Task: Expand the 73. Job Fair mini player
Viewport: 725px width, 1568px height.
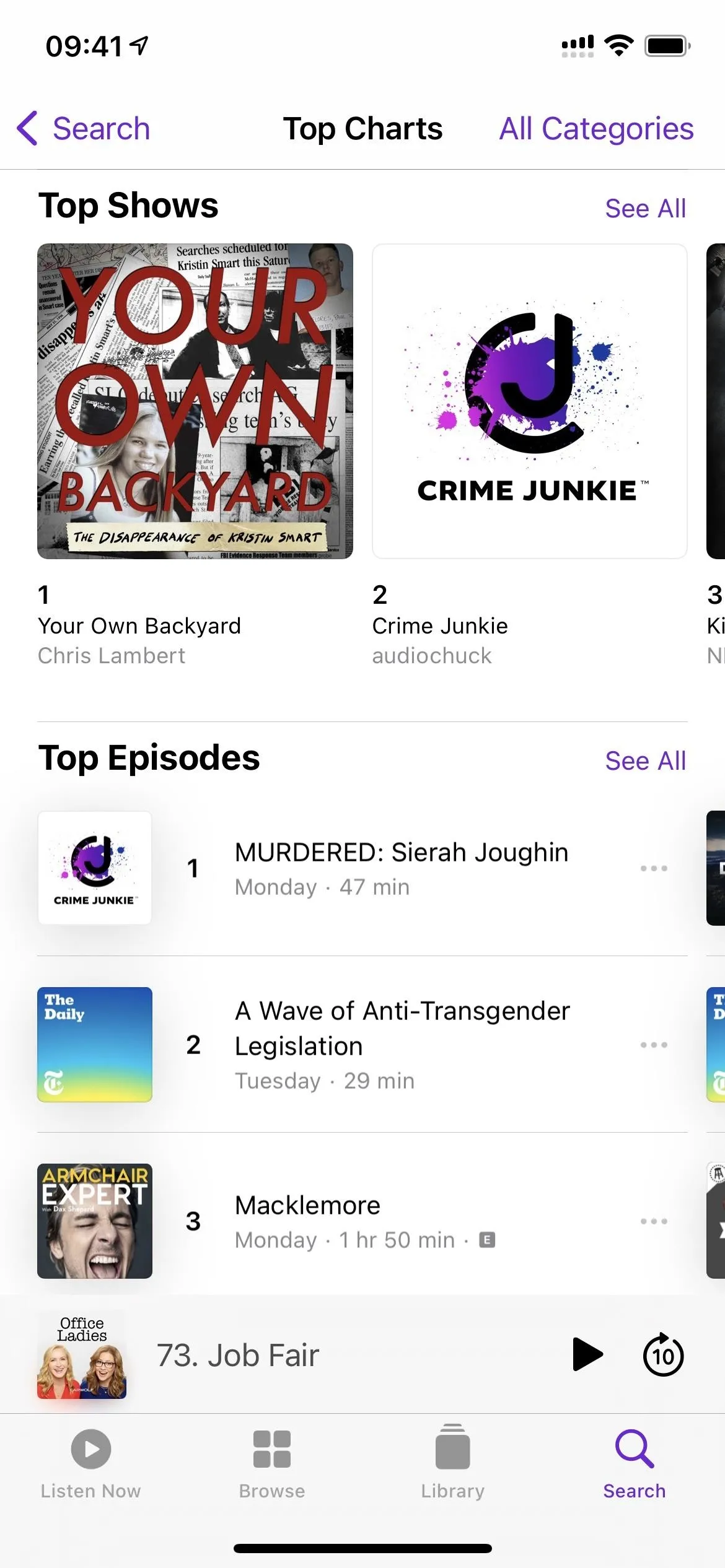Action: (237, 1355)
